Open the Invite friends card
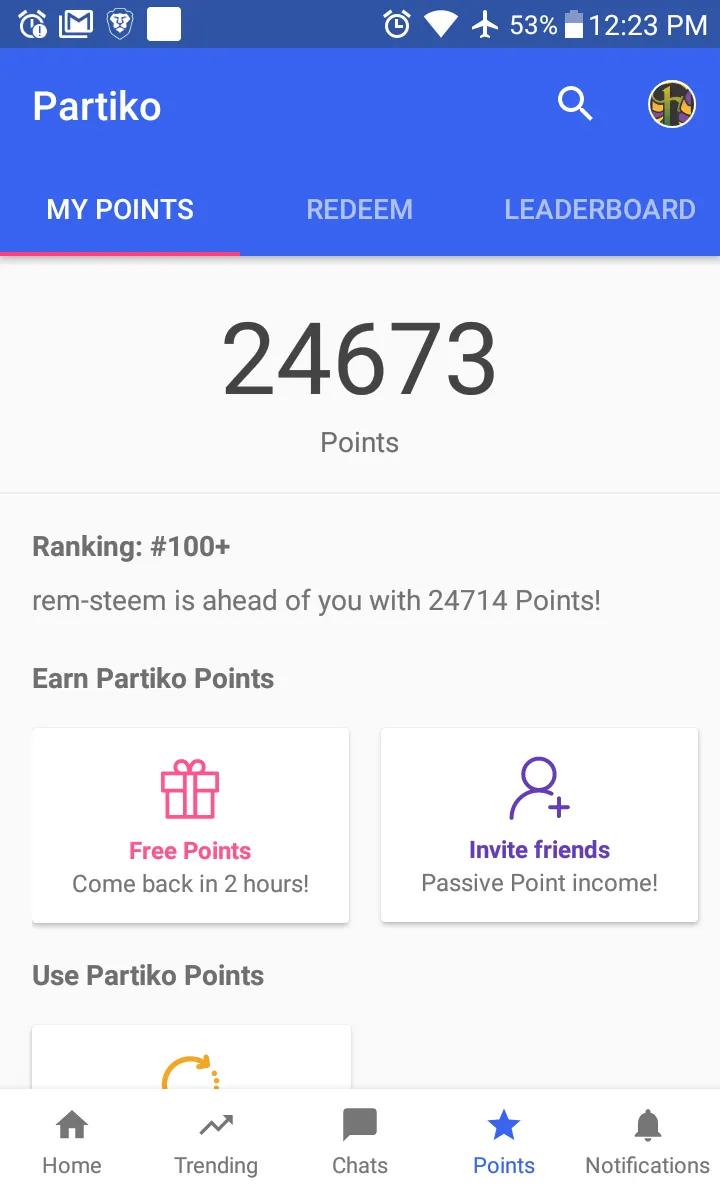 point(540,826)
